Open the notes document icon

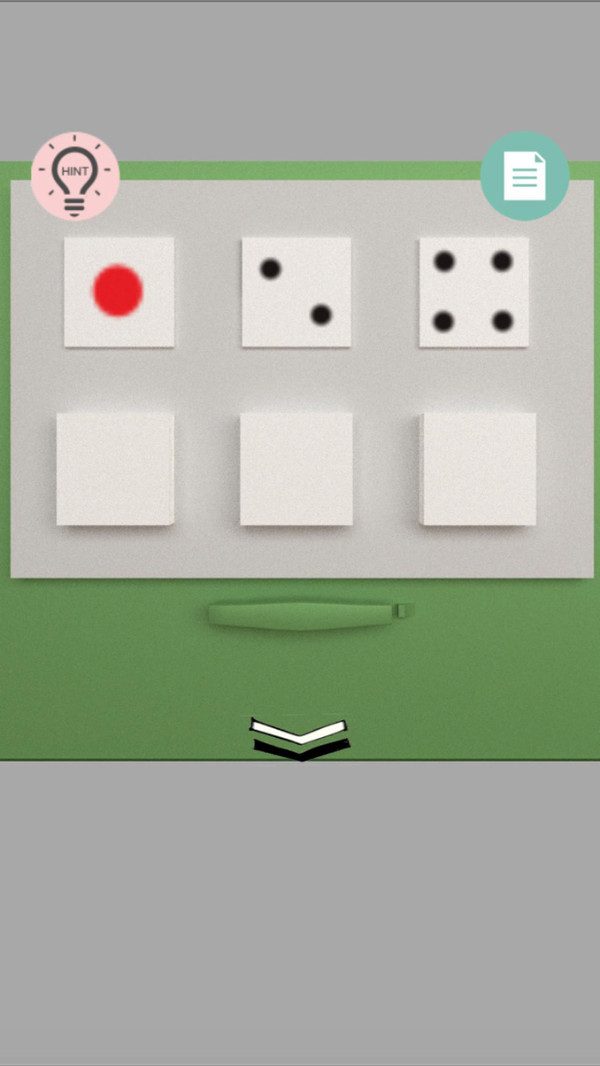[525, 176]
